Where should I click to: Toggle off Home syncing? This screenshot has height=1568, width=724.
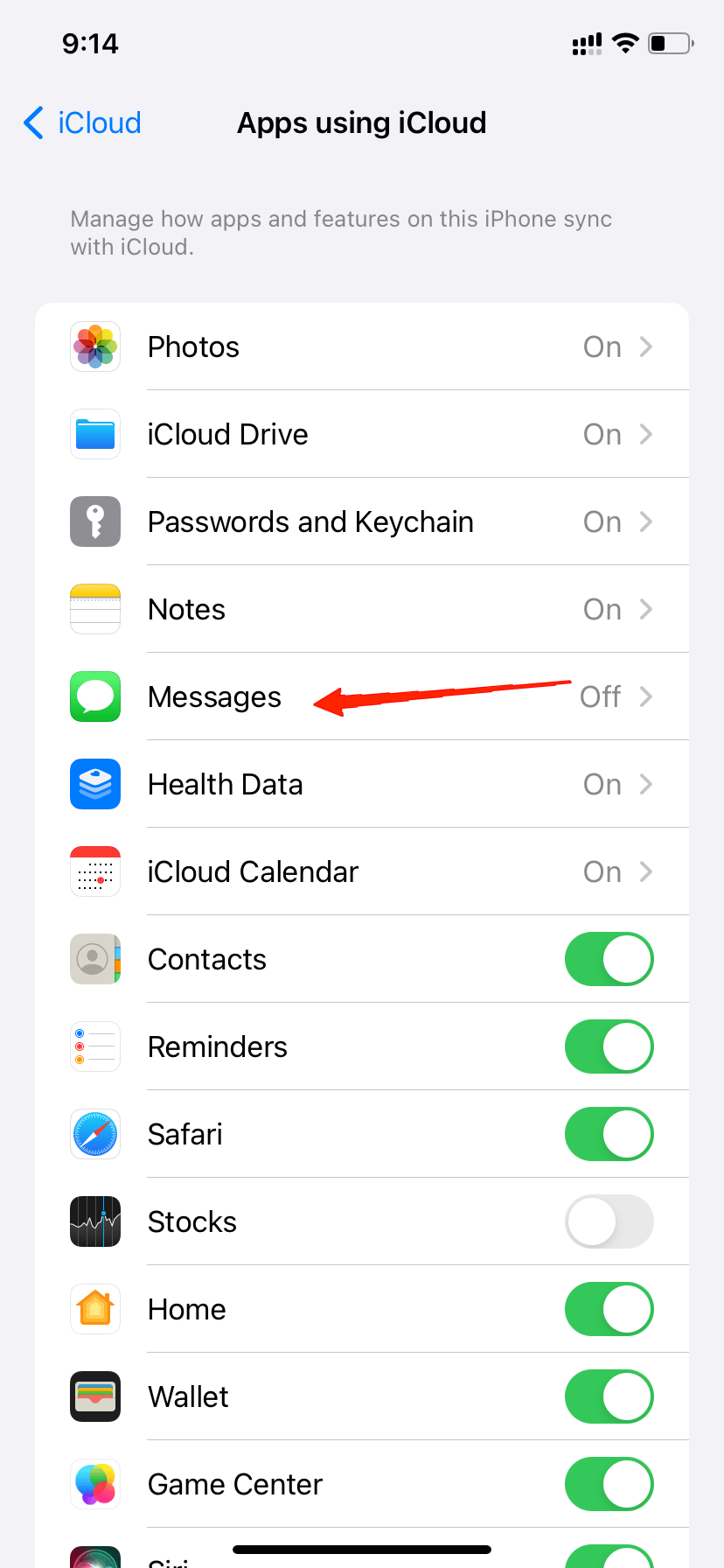pyautogui.click(x=609, y=1309)
